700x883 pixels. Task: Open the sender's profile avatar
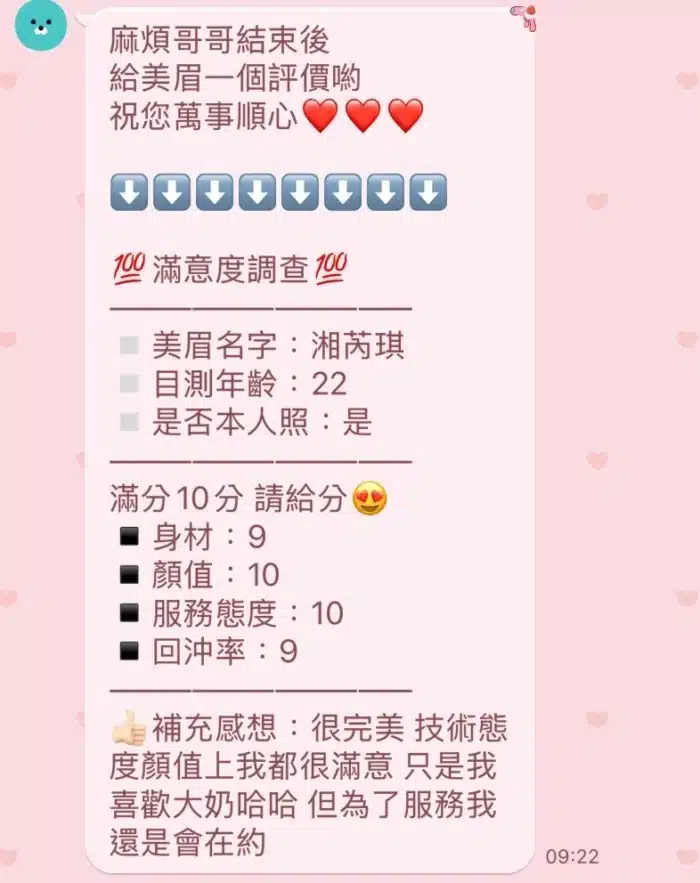40,25
